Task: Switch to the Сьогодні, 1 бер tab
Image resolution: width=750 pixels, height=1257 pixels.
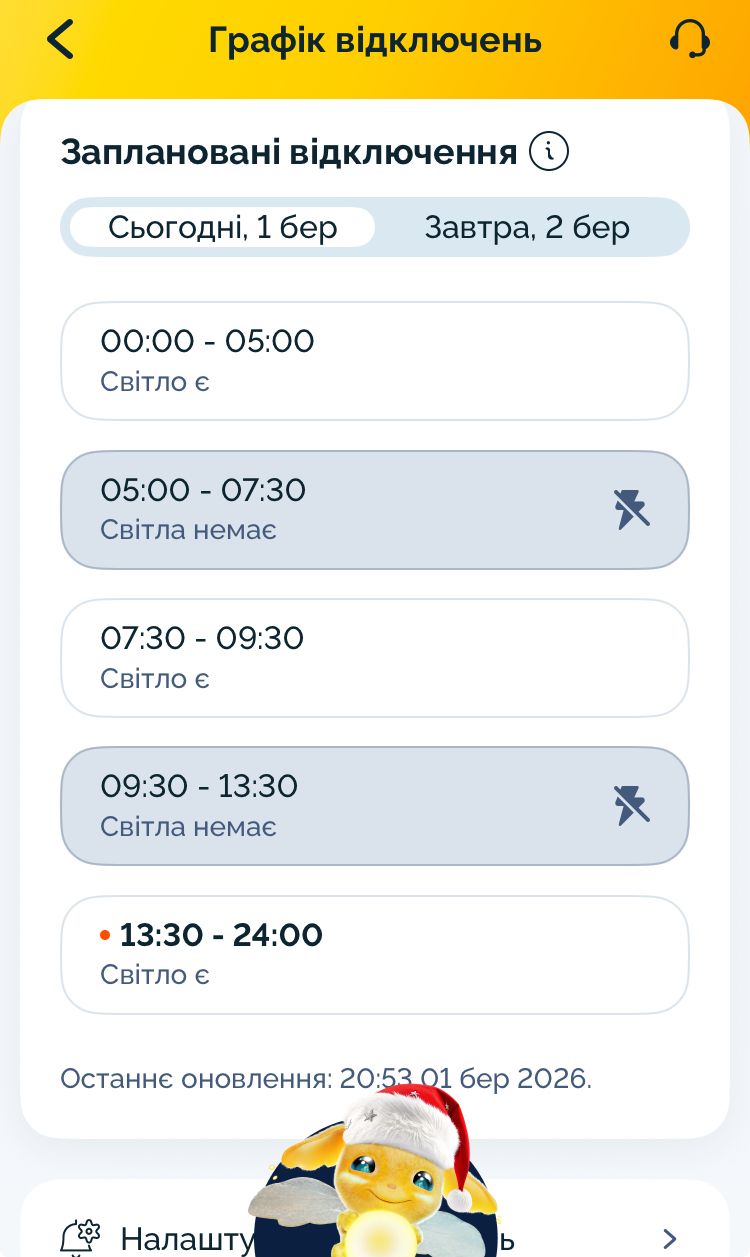Action: coord(223,227)
